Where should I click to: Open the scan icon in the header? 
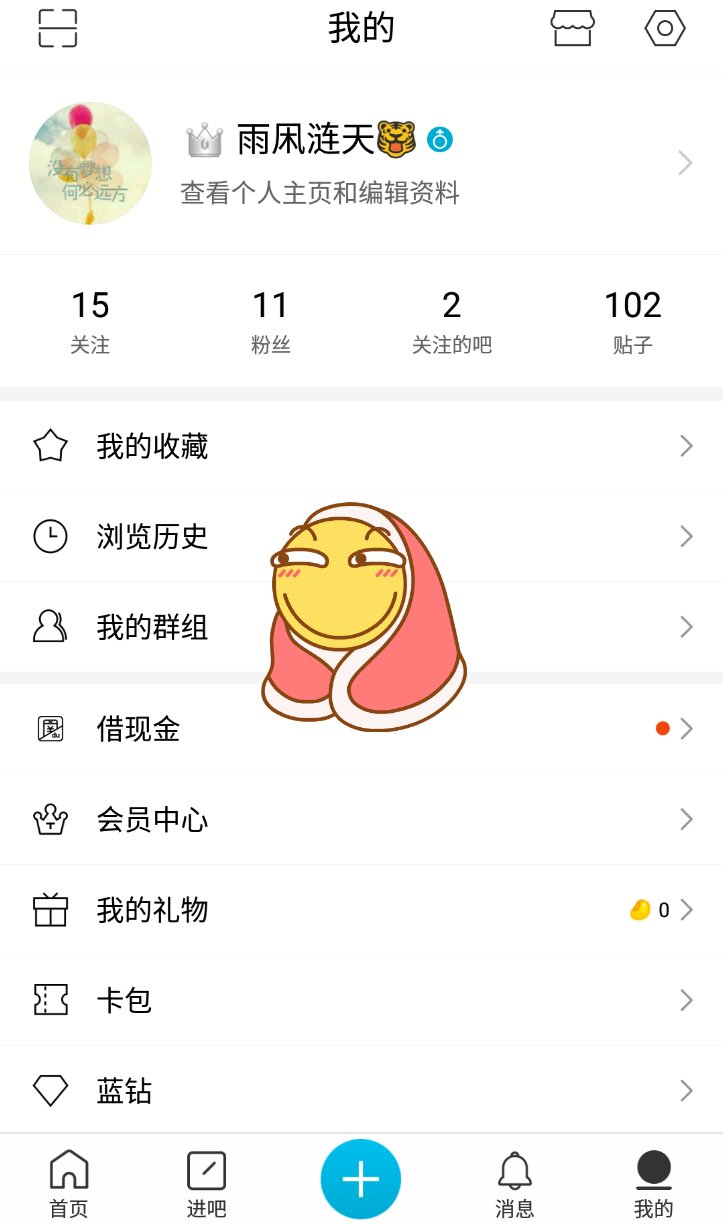coord(58,28)
